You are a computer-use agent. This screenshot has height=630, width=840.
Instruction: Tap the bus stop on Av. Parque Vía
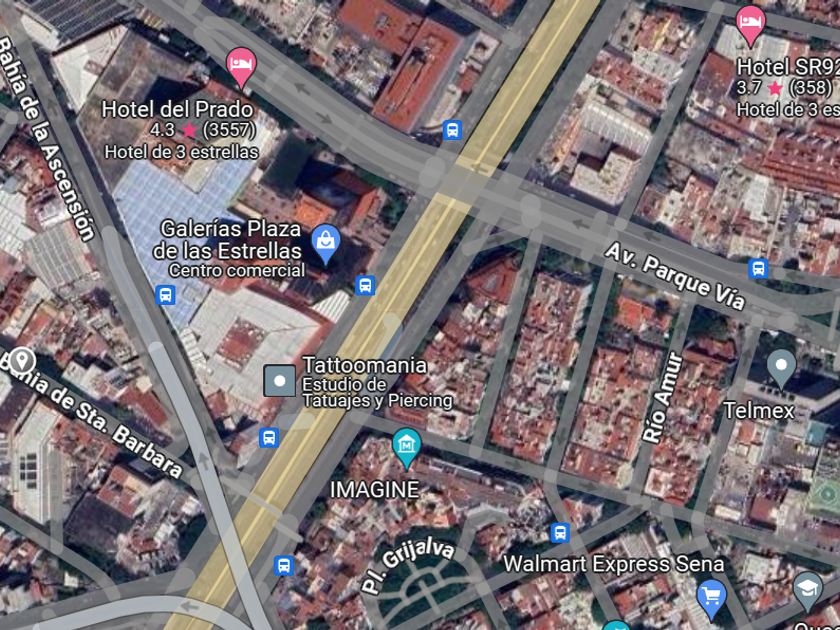pyautogui.click(x=758, y=268)
